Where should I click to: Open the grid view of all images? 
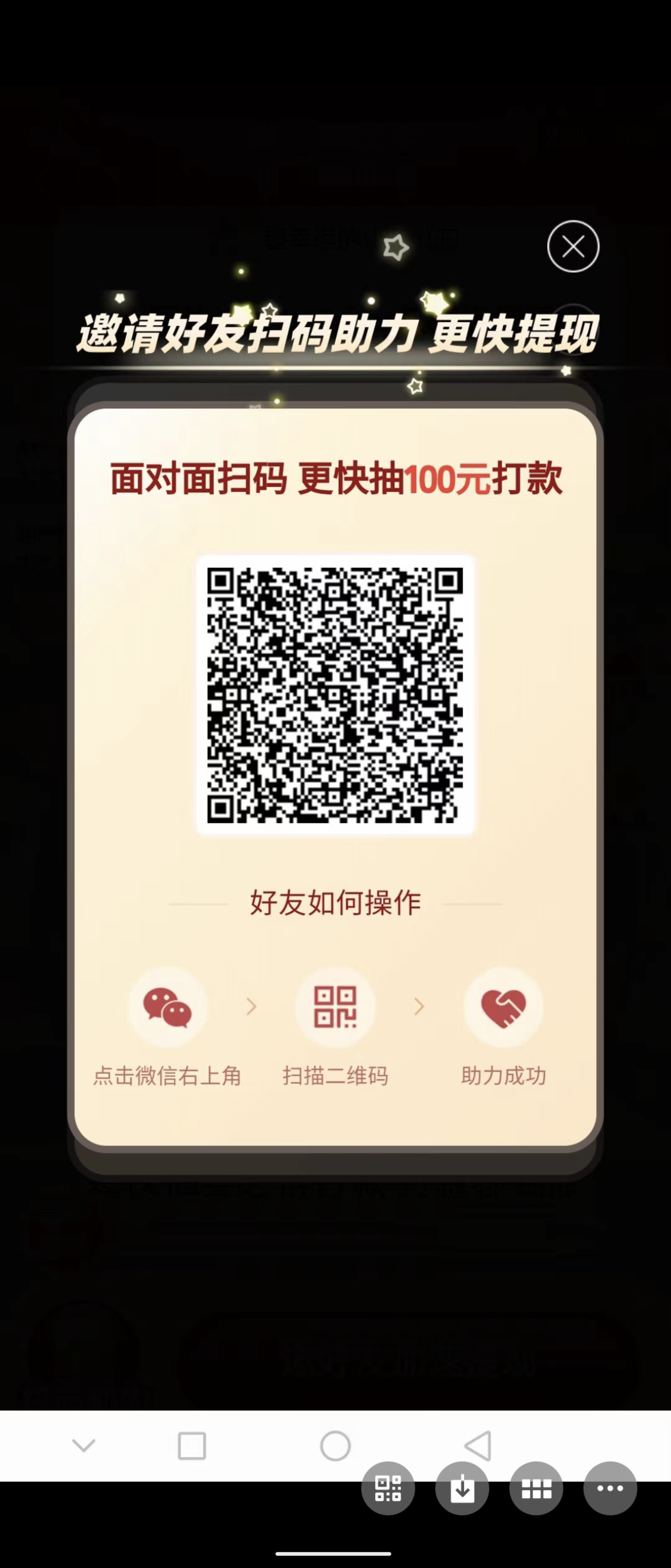click(x=536, y=1488)
